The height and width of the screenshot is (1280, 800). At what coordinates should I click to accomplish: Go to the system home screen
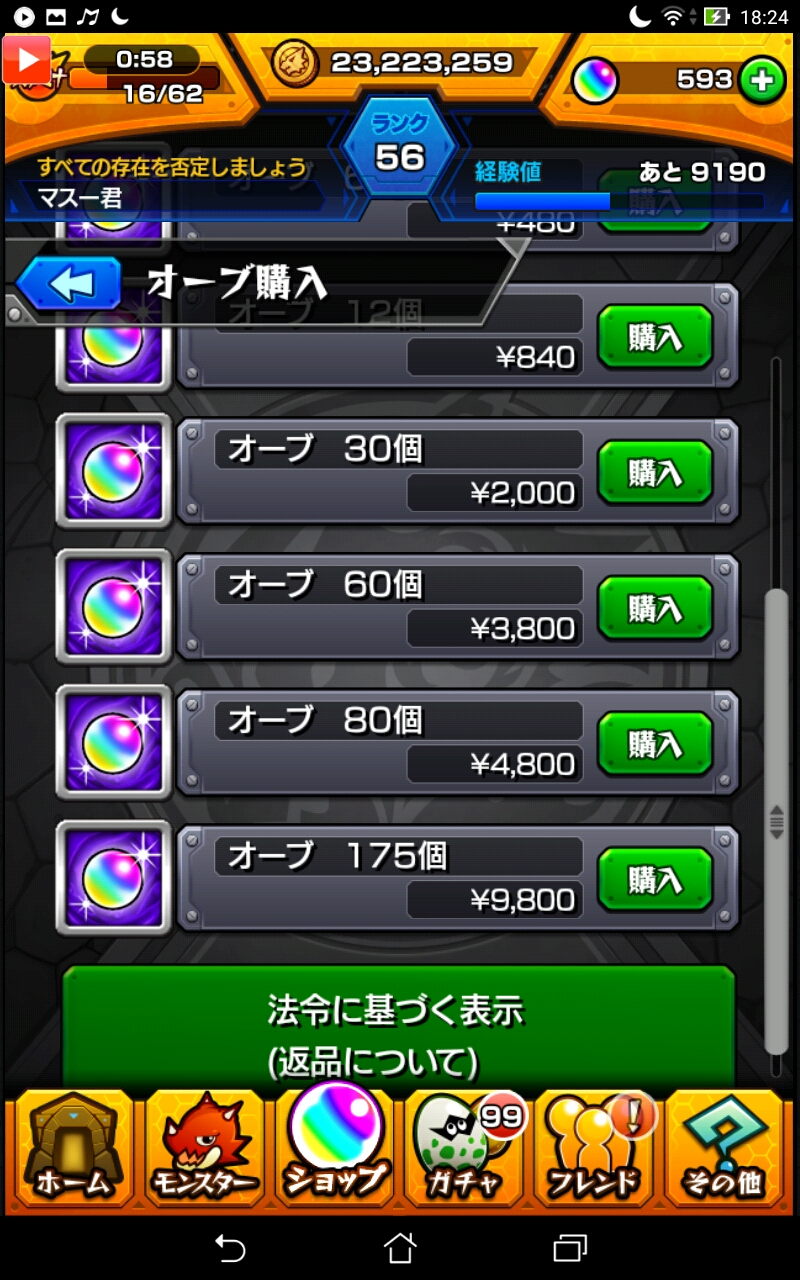point(400,1247)
